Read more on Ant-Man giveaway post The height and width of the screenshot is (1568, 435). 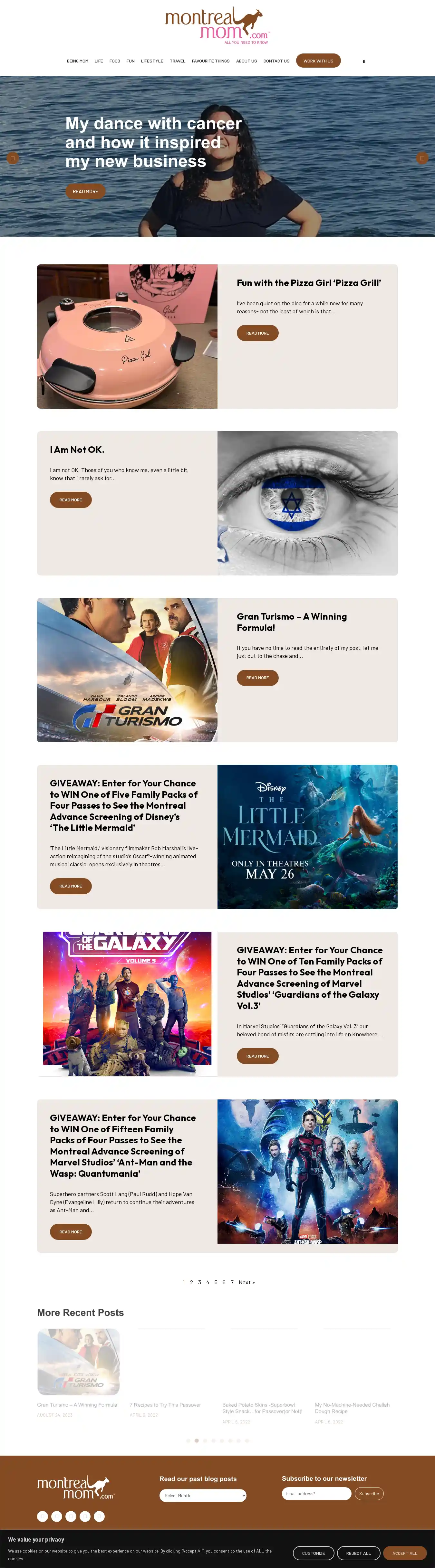coord(71,1232)
